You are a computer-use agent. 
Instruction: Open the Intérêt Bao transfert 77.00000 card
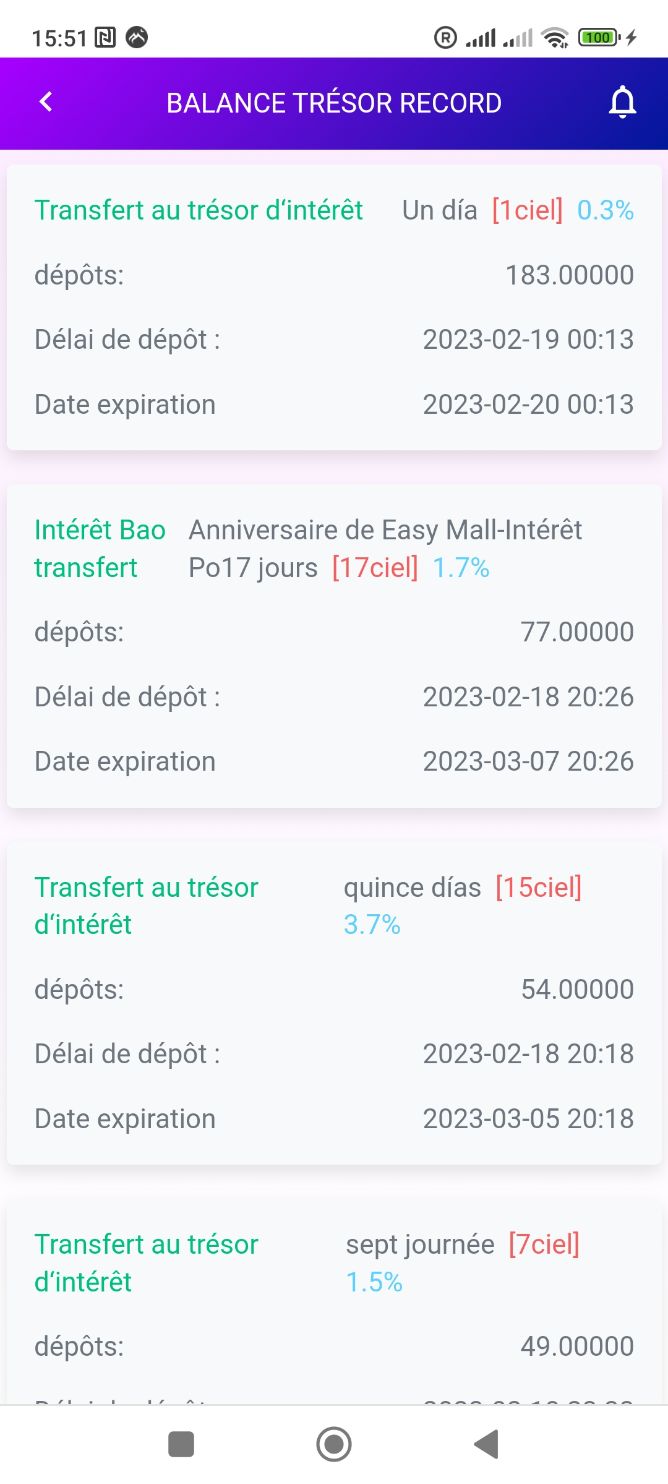(x=334, y=646)
